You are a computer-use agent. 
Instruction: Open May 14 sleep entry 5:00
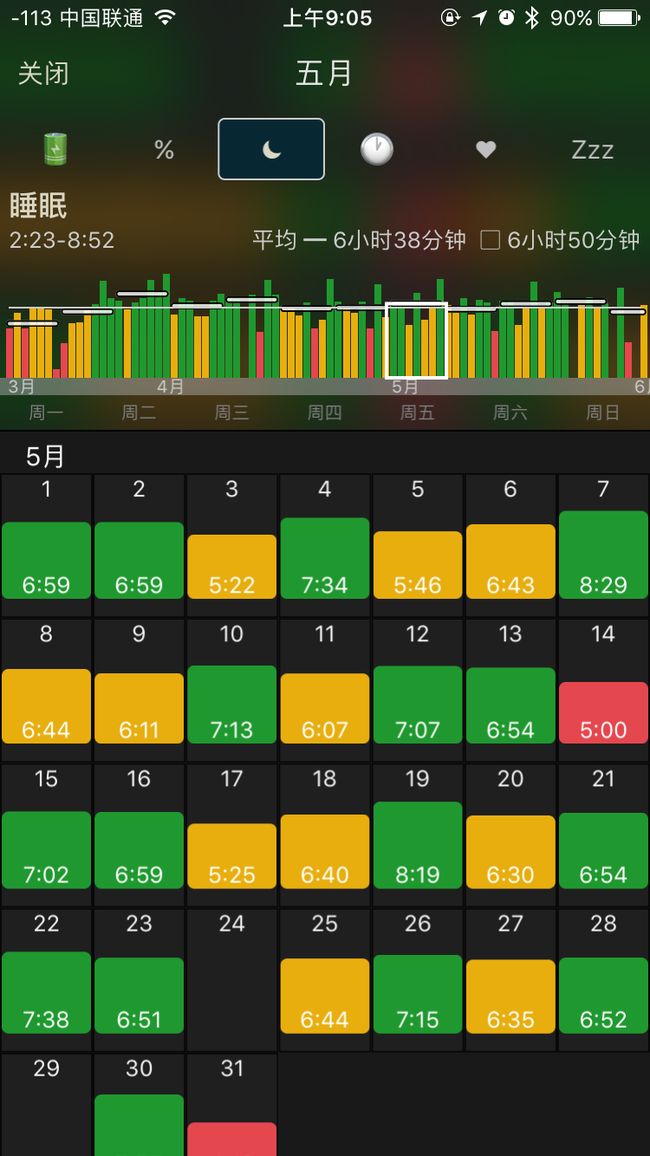click(604, 712)
